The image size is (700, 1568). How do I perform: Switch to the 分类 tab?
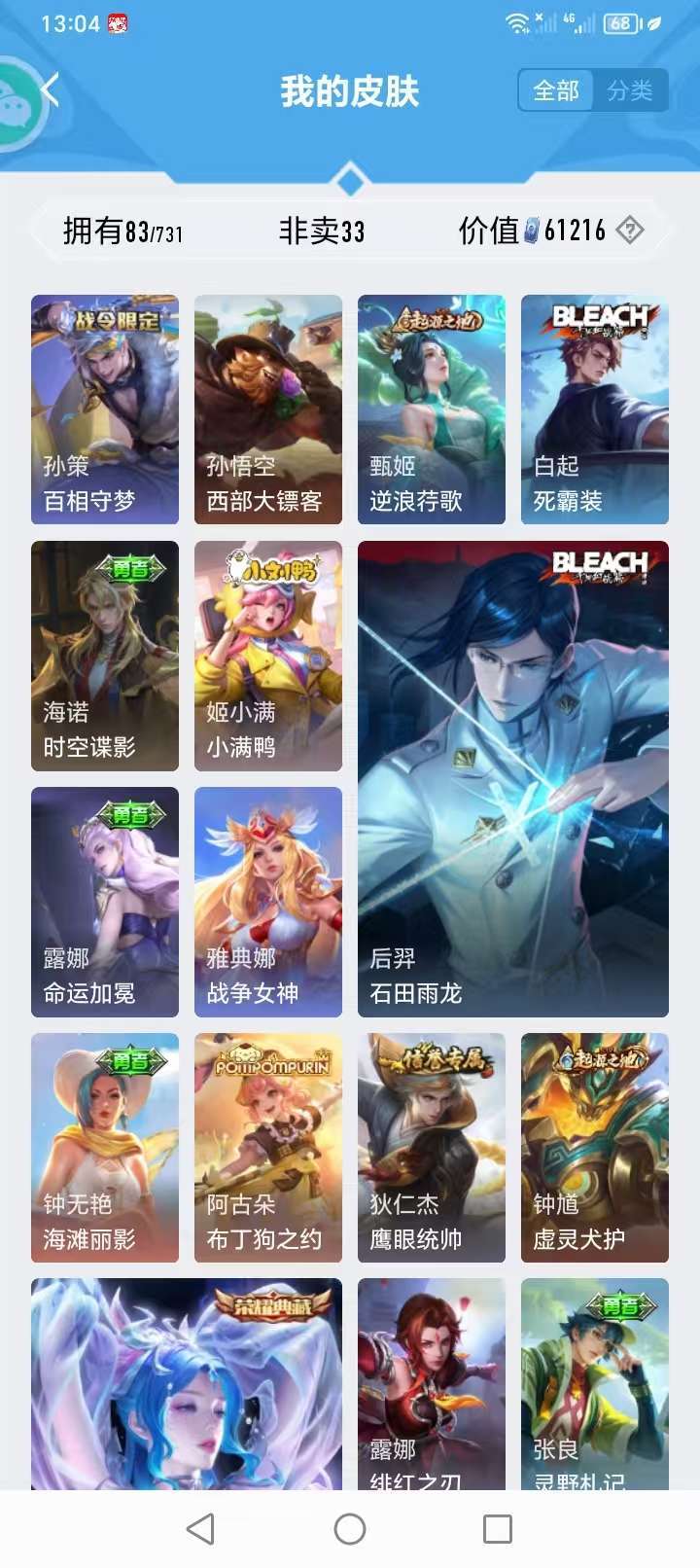[630, 90]
